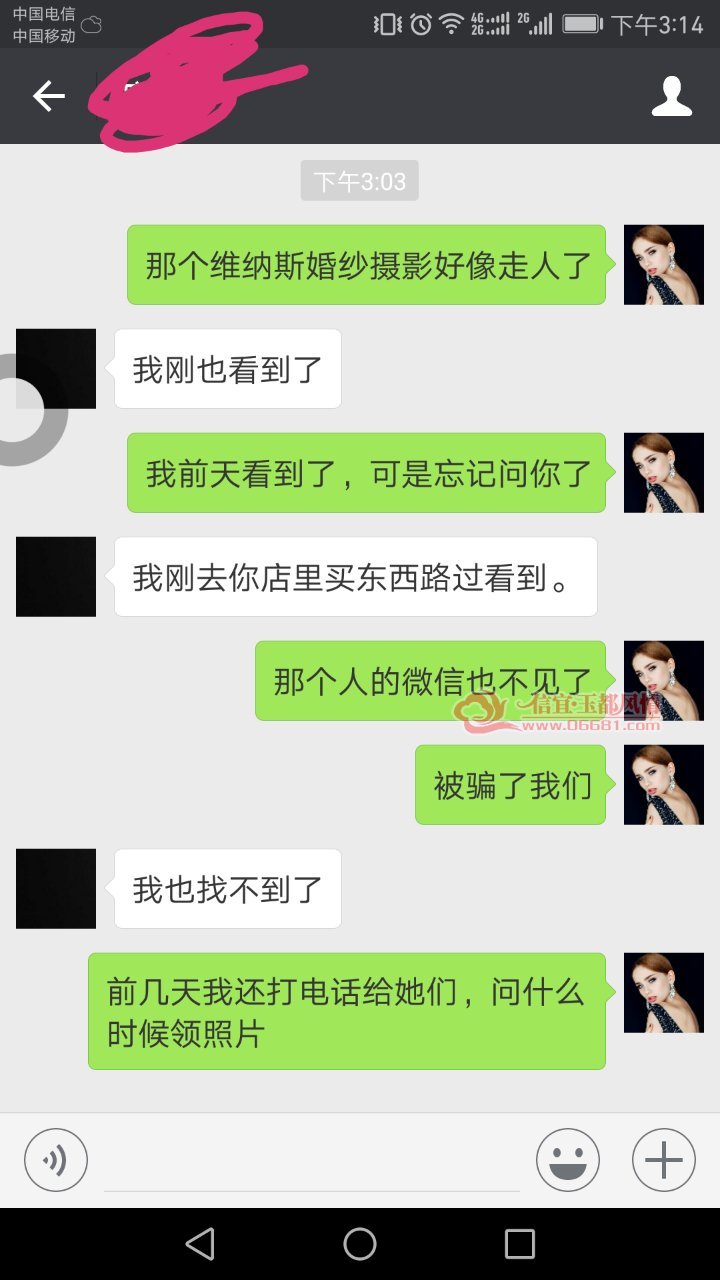The image size is (720, 1280).
Task: Tap the system home button
Action: (x=360, y=1244)
